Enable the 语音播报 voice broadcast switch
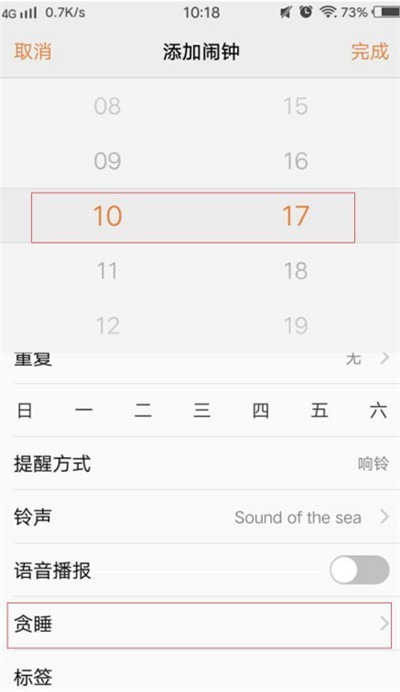Viewport: 400px width, 692px height. (x=359, y=570)
